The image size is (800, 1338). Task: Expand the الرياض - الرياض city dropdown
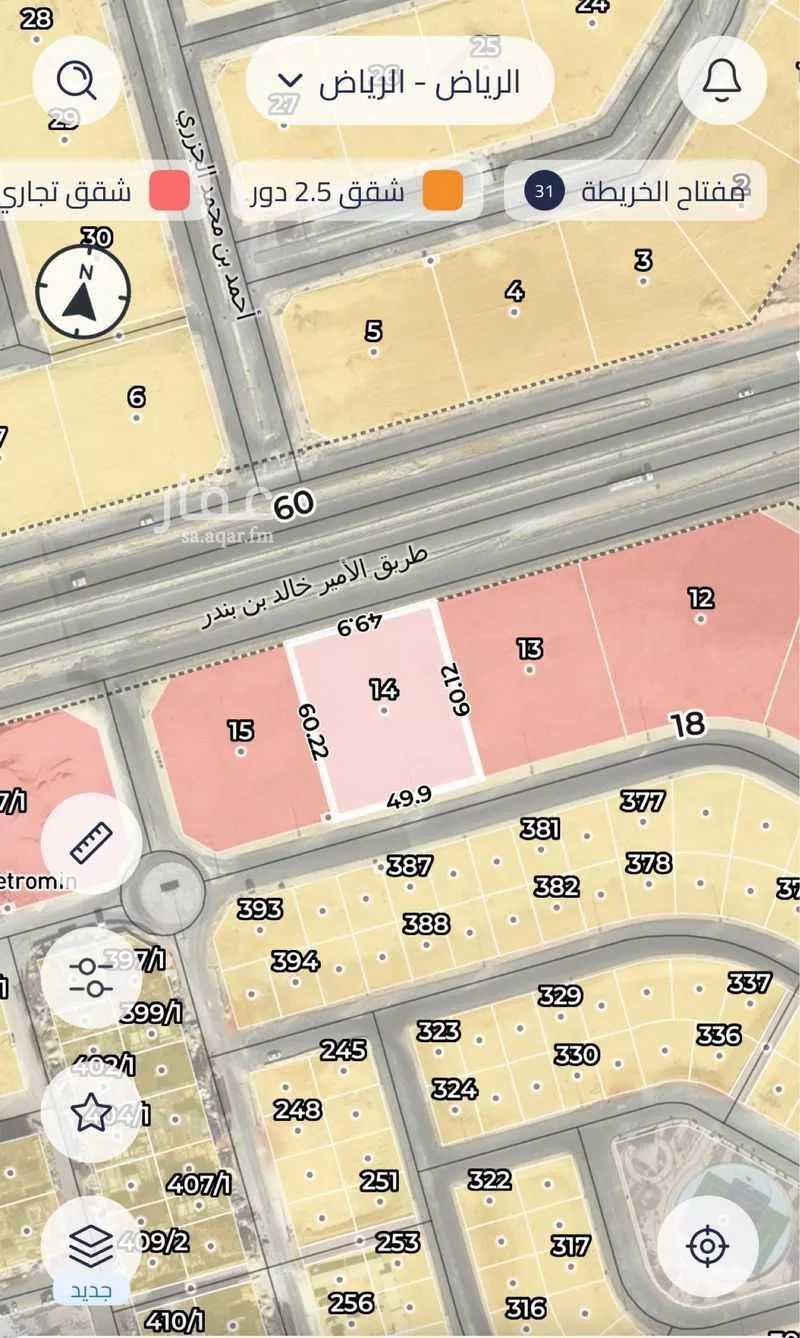[x=400, y=81]
